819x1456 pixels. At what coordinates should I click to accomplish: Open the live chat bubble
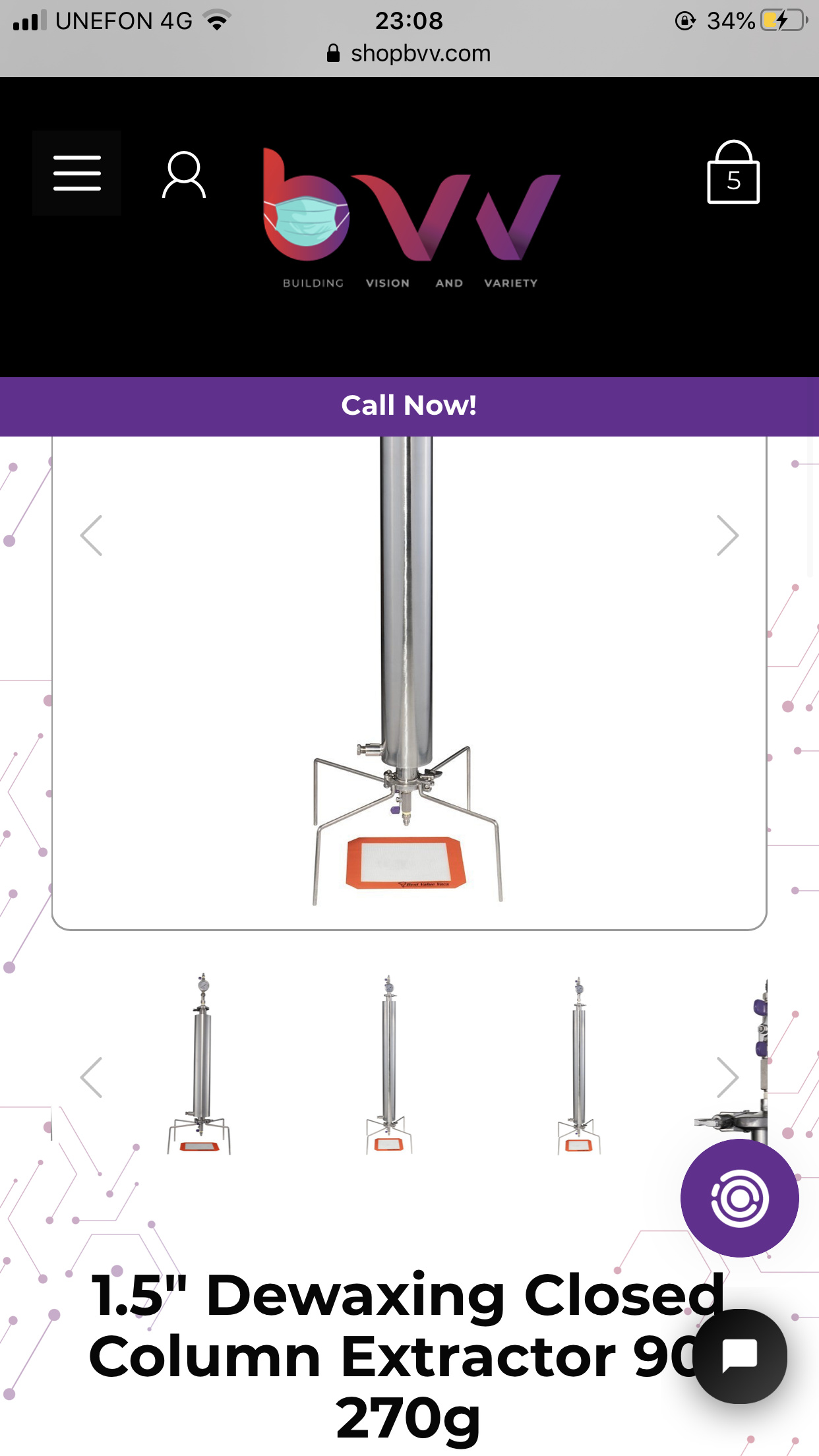740,1356
